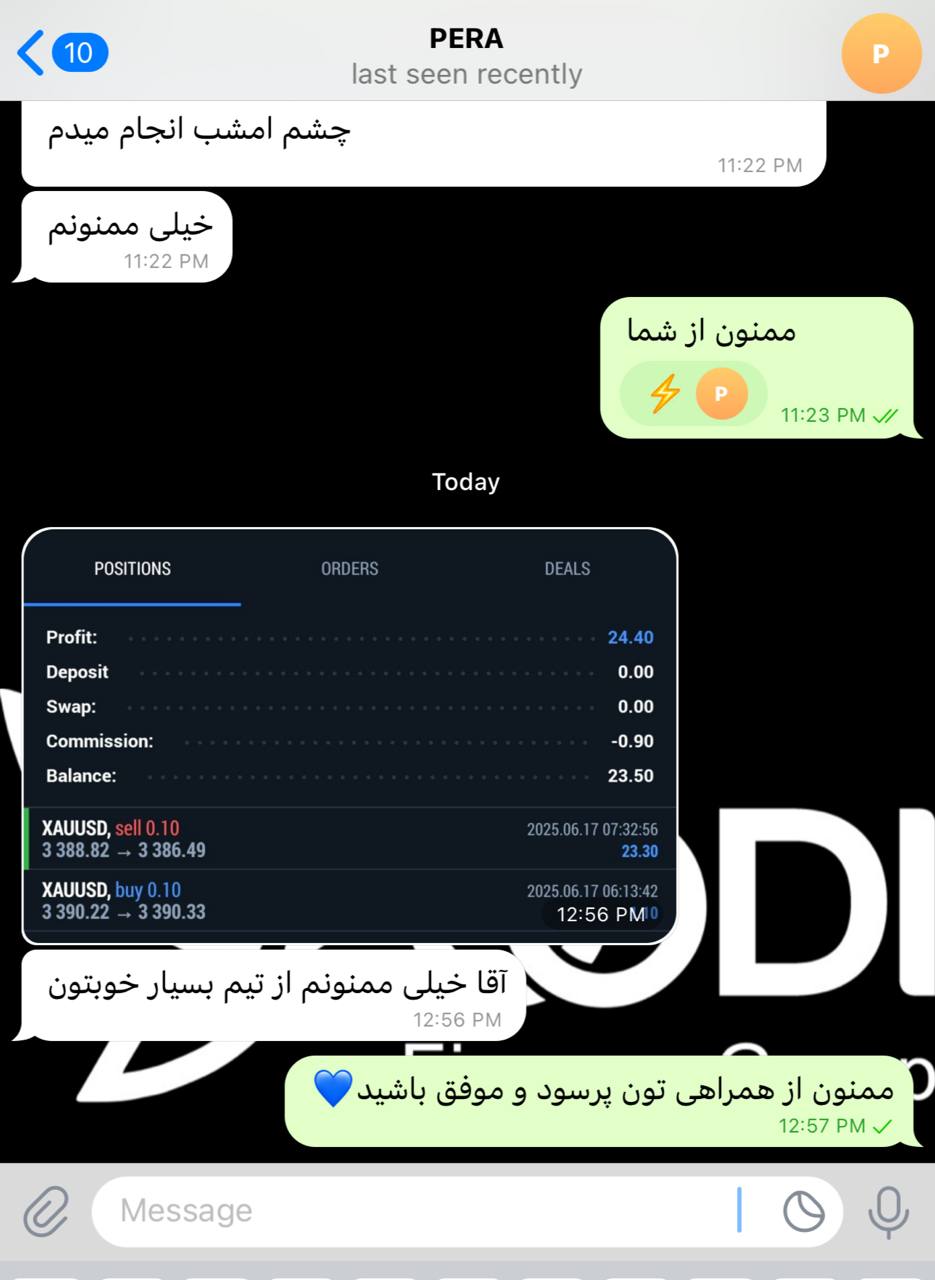This screenshot has width=935, height=1280.
Task: Go back to the chat list
Action: click(60, 52)
